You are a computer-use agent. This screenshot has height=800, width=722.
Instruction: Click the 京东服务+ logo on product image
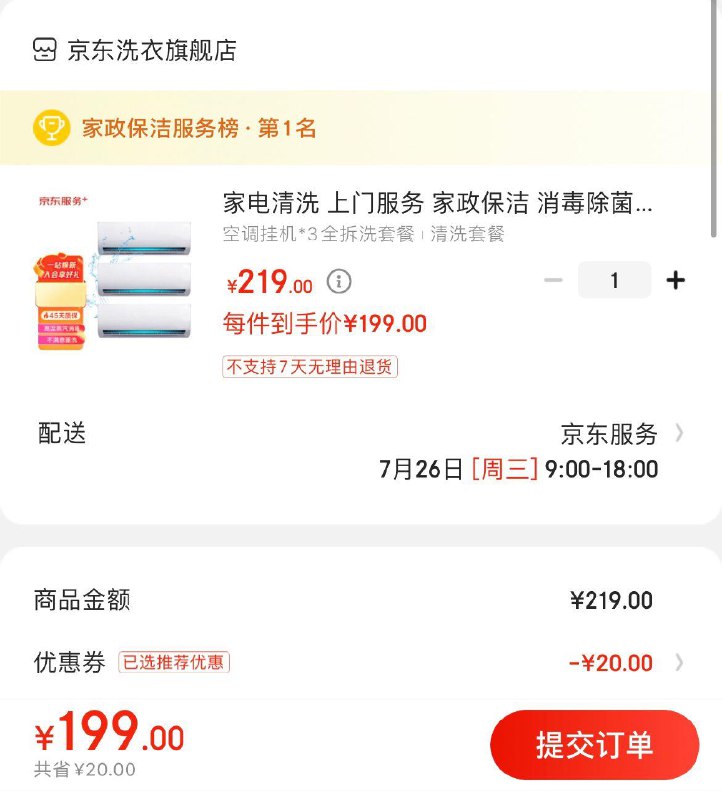click(x=64, y=201)
